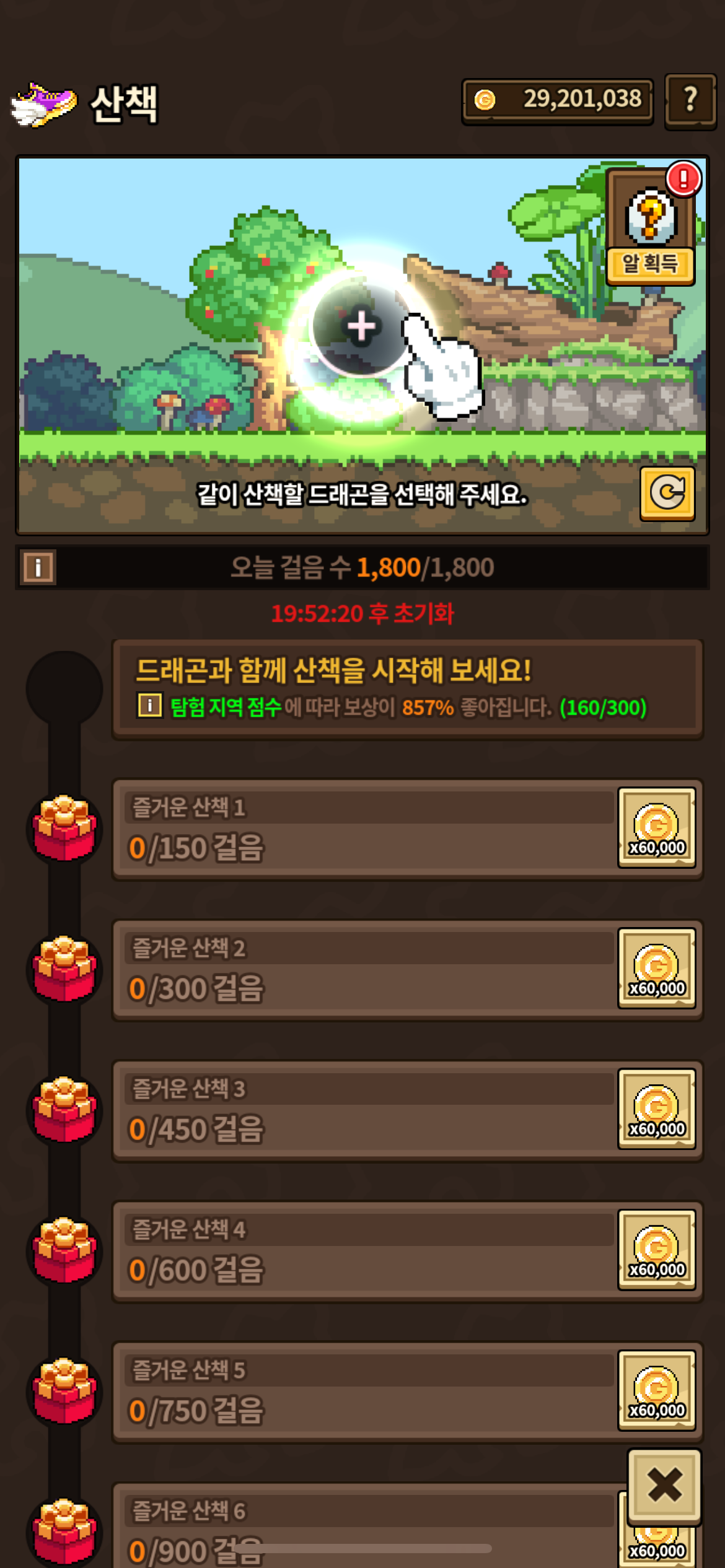This screenshot has height=1568, width=725.
Task: Open the info icon beside 탐험 지역 점수
Action: [x=149, y=705]
